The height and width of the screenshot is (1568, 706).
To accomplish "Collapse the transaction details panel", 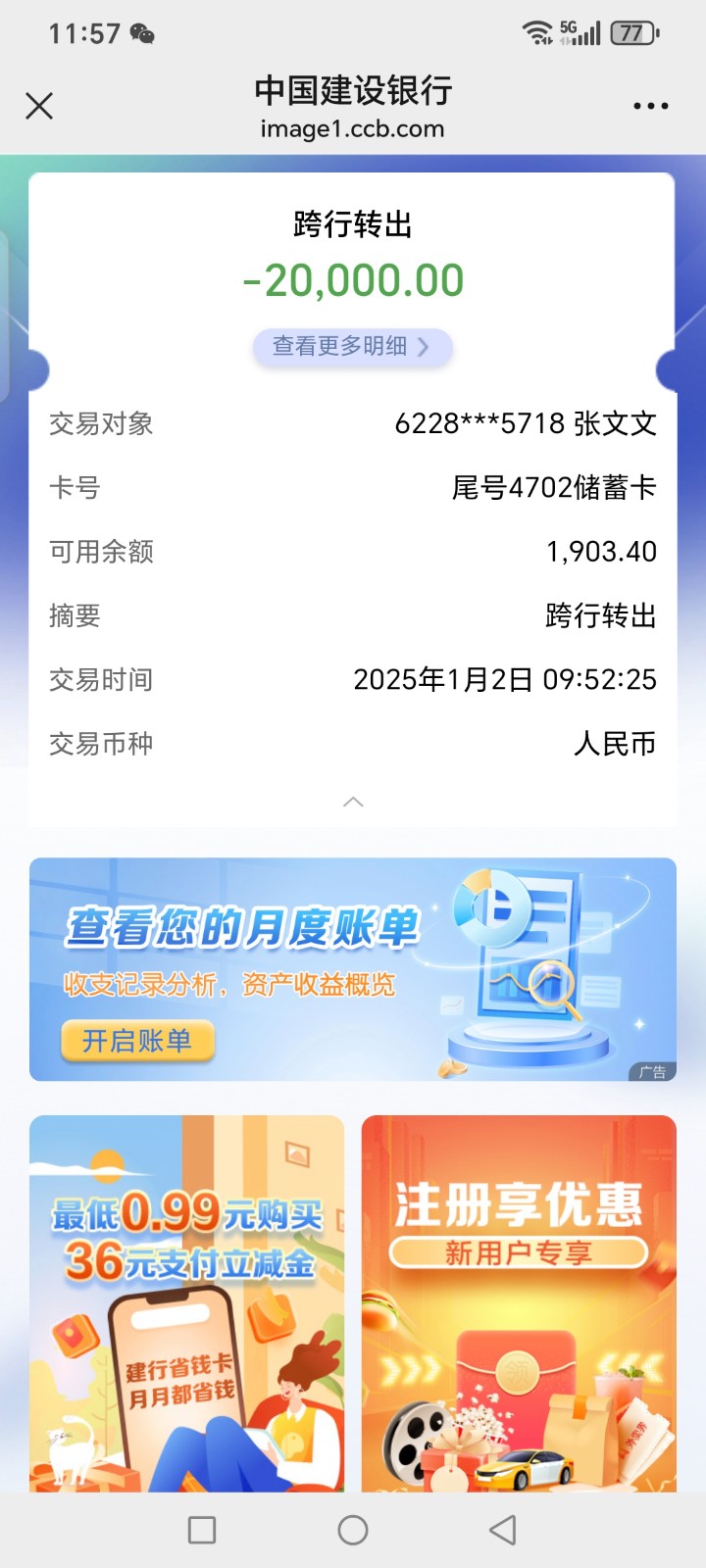I will [353, 803].
